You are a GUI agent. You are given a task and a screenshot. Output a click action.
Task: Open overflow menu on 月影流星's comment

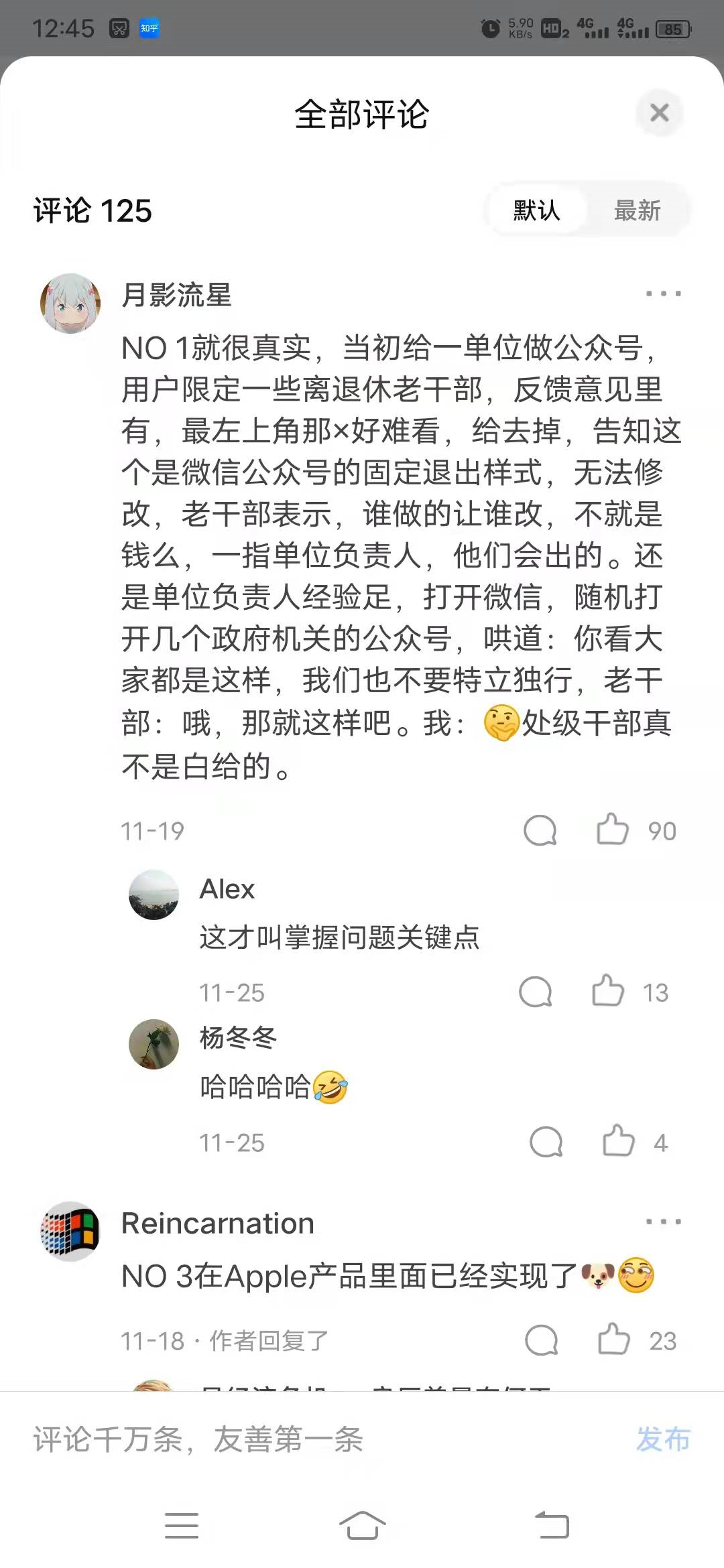coord(663,293)
